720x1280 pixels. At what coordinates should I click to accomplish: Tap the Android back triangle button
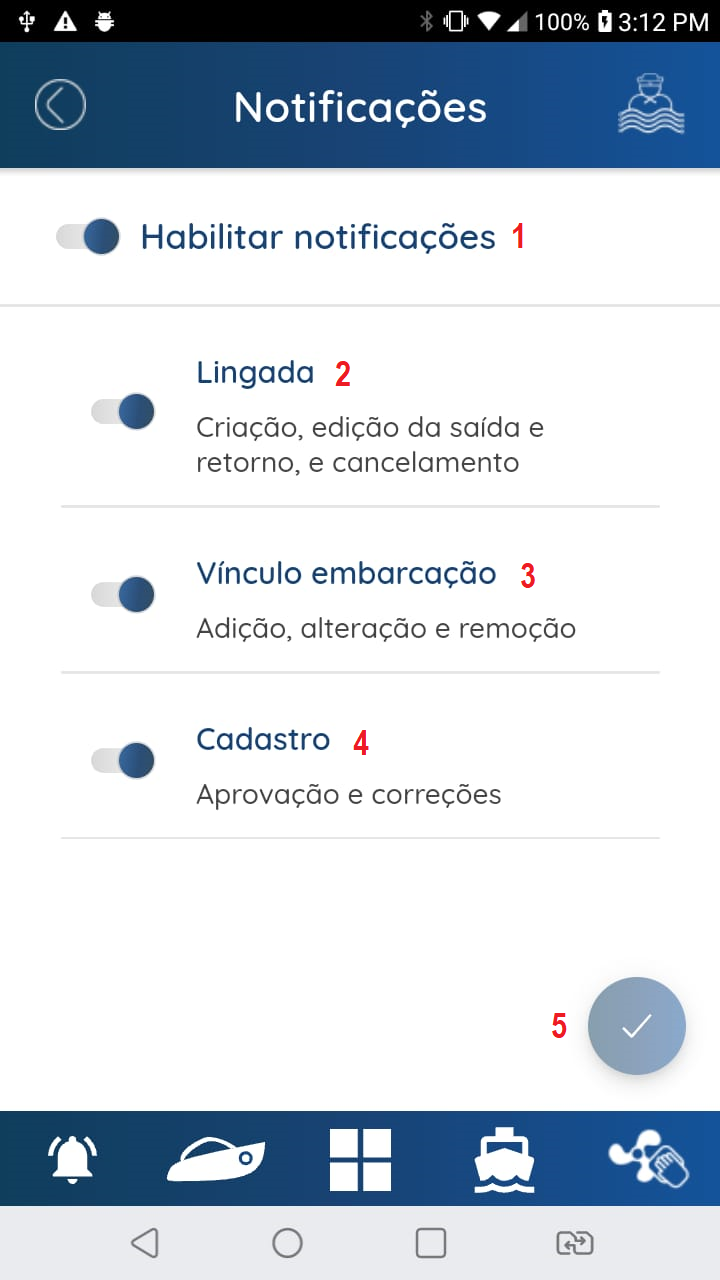(x=144, y=1243)
